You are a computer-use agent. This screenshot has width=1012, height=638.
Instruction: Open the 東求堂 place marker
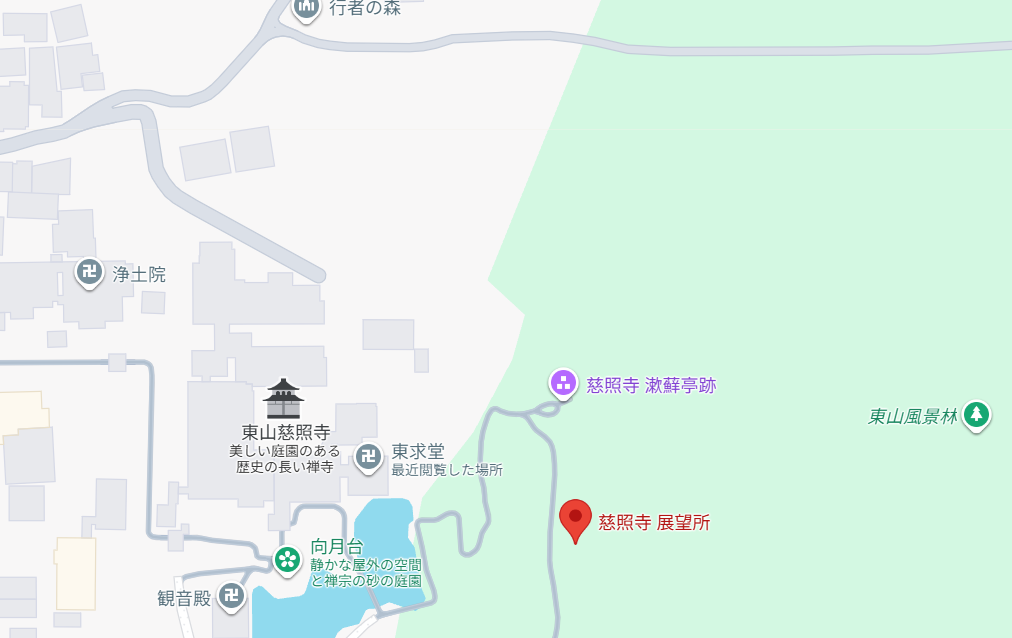pyautogui.click(x=369, y=456)
